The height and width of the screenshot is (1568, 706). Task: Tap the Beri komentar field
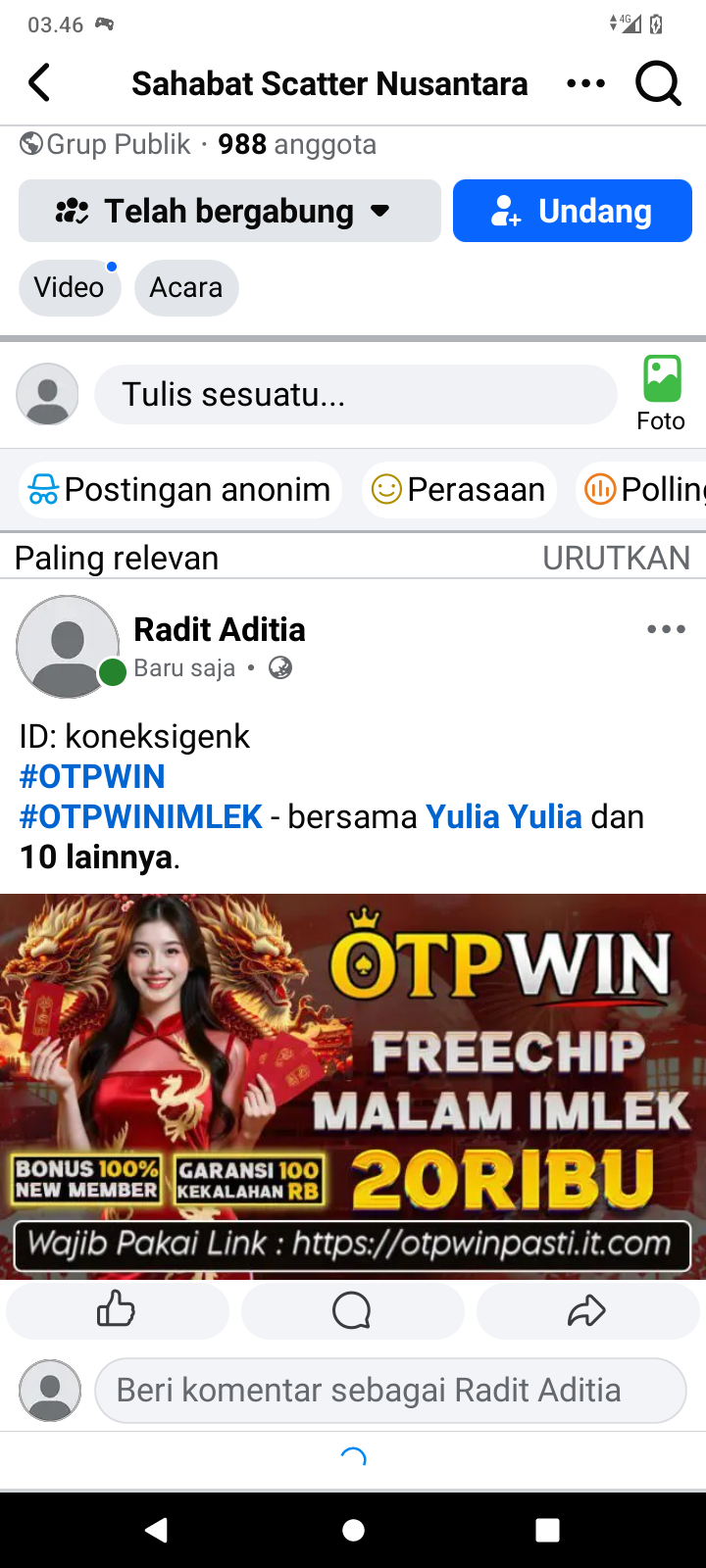click(x=390, y=1391)
